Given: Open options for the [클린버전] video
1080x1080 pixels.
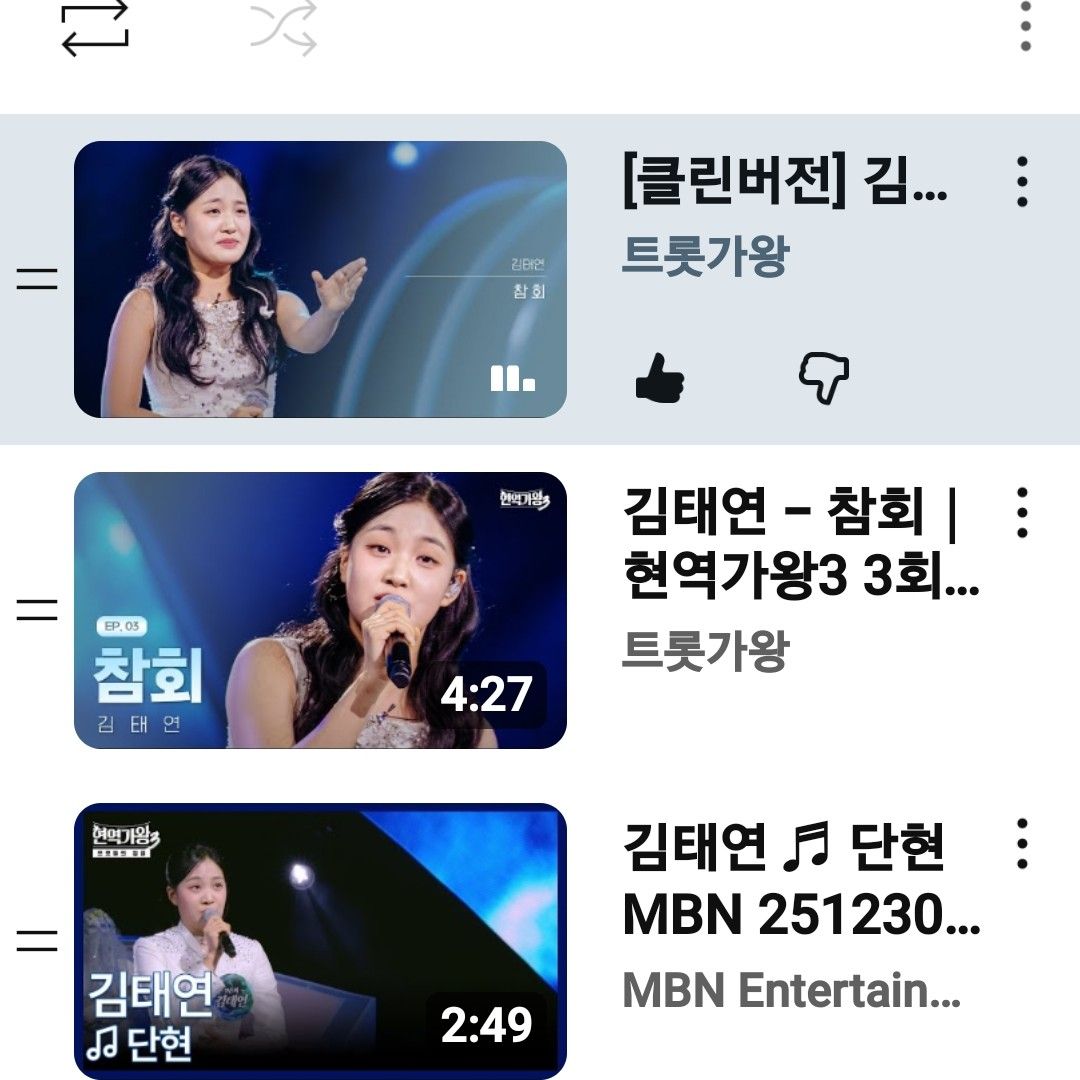Looking at the screenshot, I should pyautogui.click(x=1021, y=182).
